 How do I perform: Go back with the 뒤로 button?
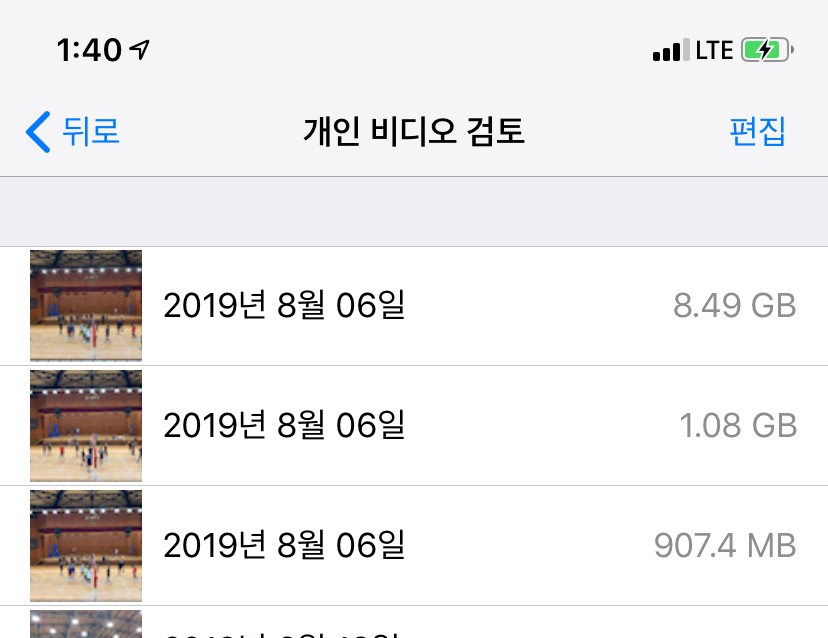[73, 132]
